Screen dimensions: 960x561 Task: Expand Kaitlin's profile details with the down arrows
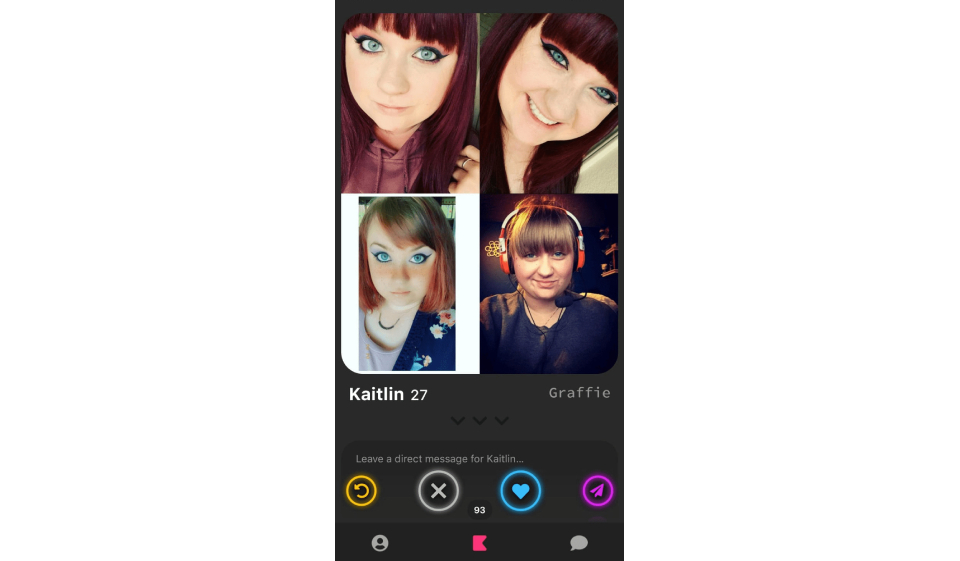pos(479,421)
